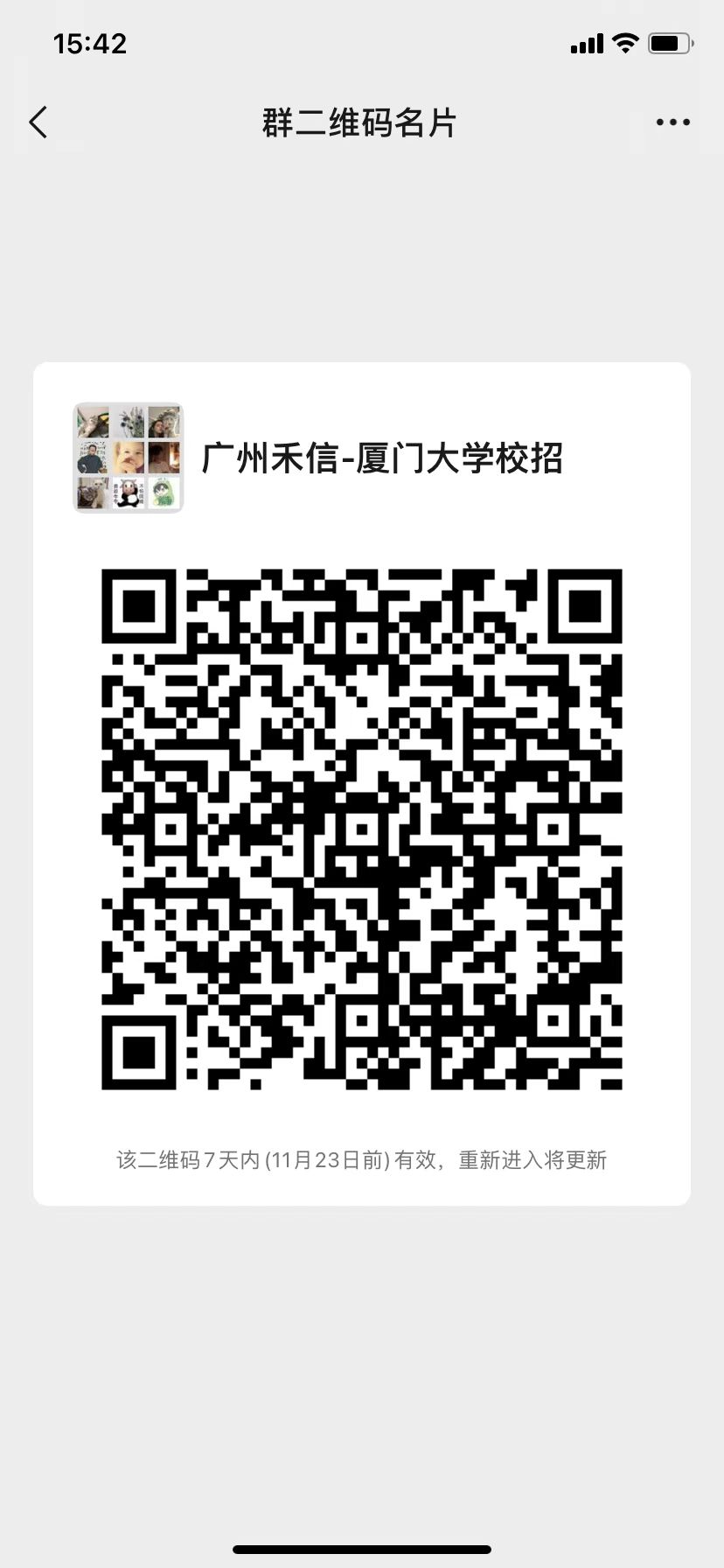Viewport: 724px width, 1568px height.
Task: Go back from the group QR code card
Action: [38, 122]
